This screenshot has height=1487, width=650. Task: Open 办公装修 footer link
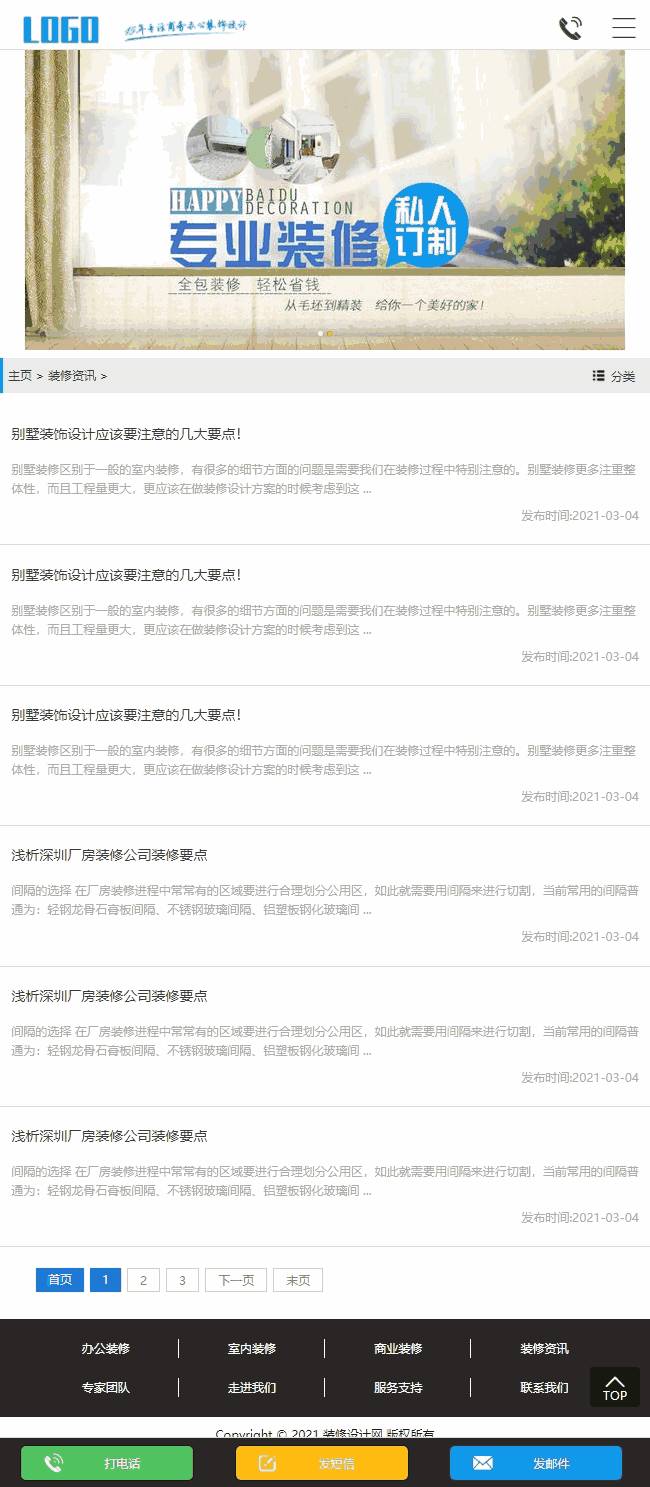[106, 1348]
